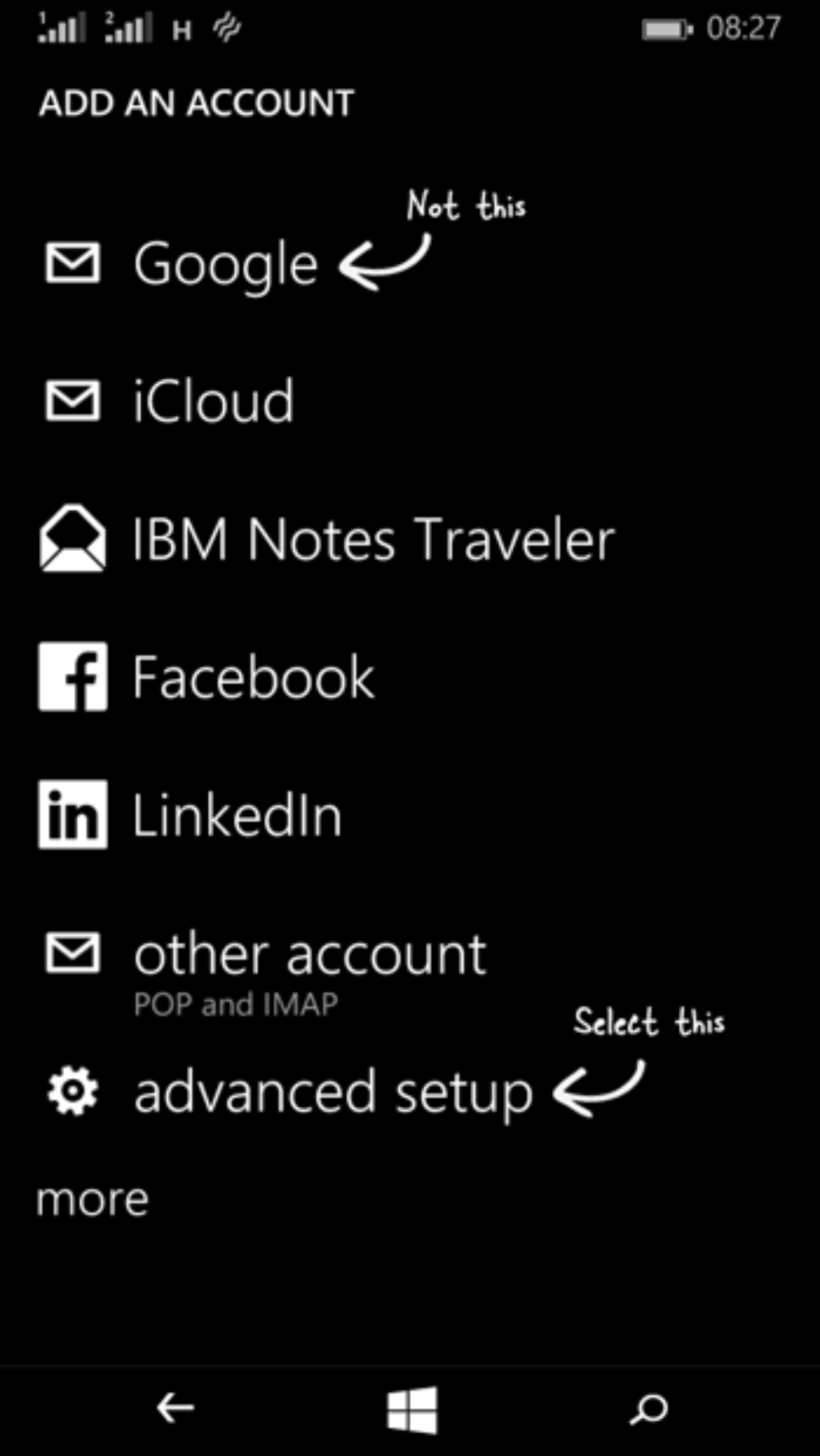The width and height of the screenshot is (820, 1456).
Task: Add a Facebook account
Action: pos(253,677)
